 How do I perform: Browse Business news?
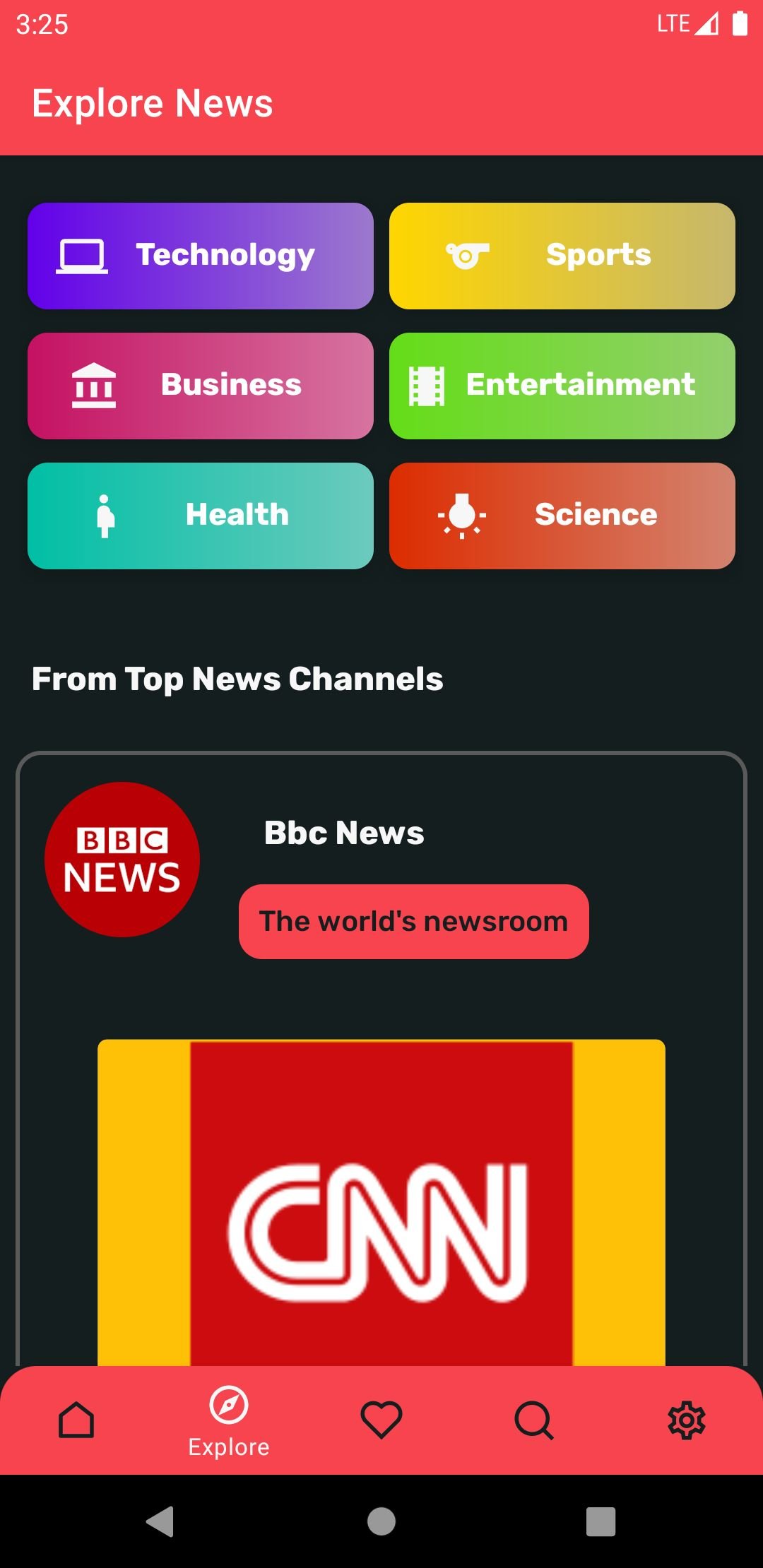pos(201,386)
